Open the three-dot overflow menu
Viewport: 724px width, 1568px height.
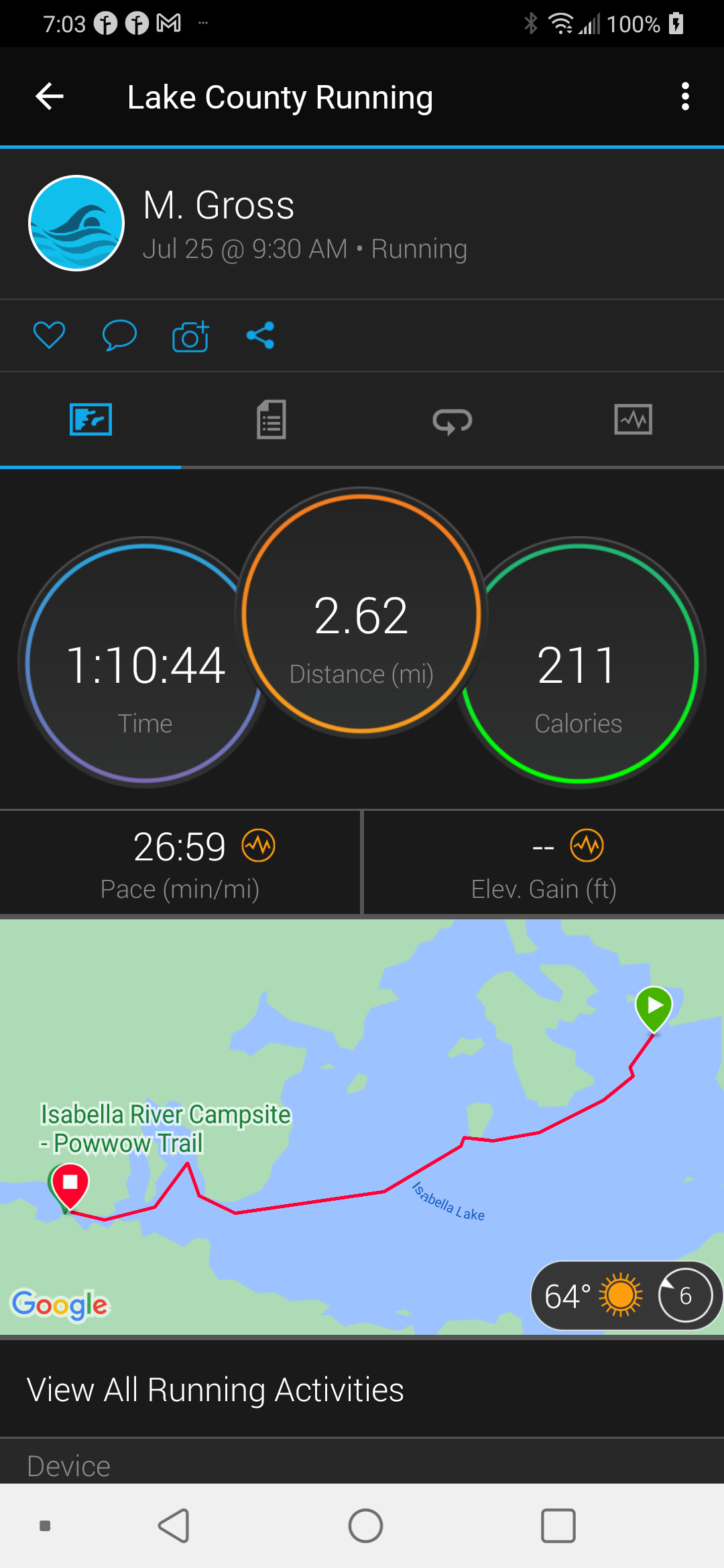684,96
